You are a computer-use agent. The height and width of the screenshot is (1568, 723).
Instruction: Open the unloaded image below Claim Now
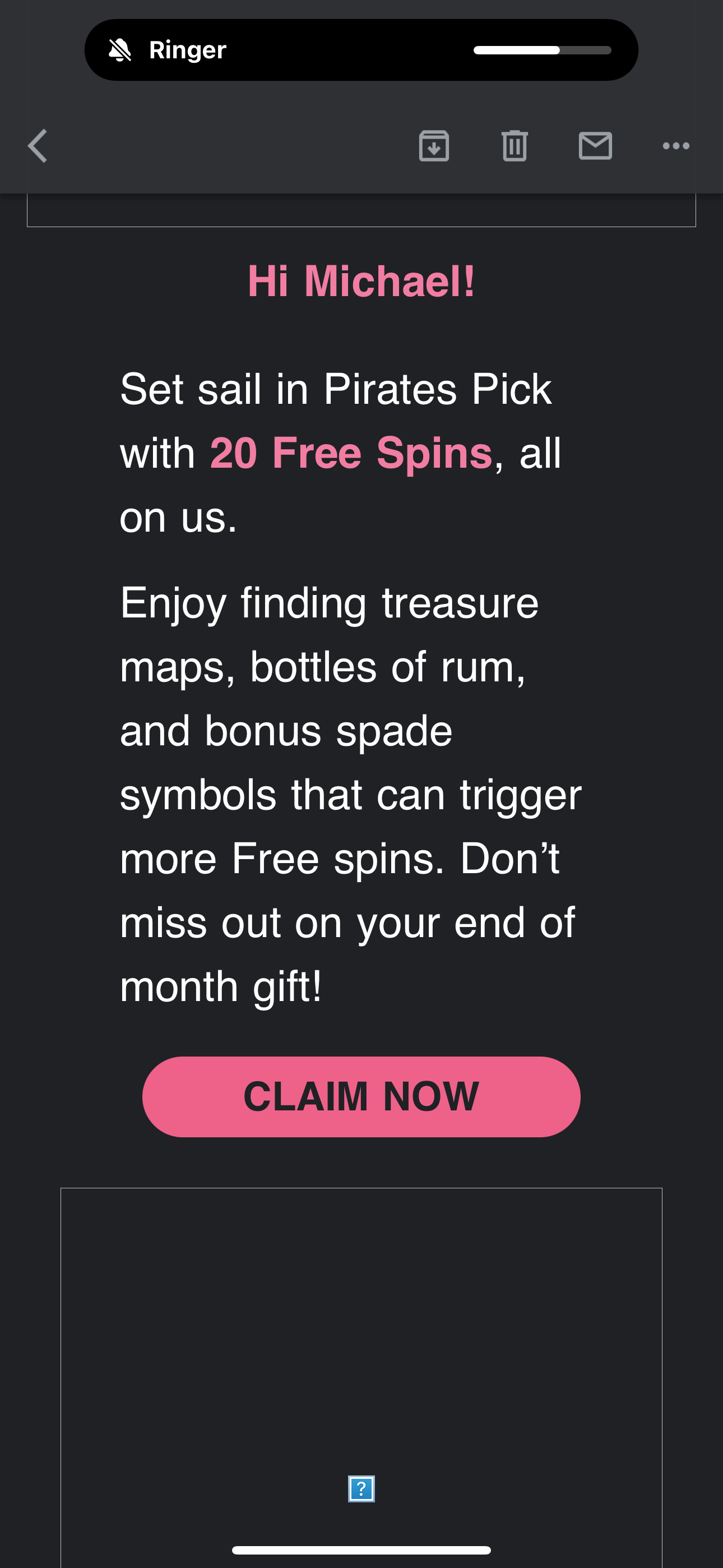(361, 1488)
